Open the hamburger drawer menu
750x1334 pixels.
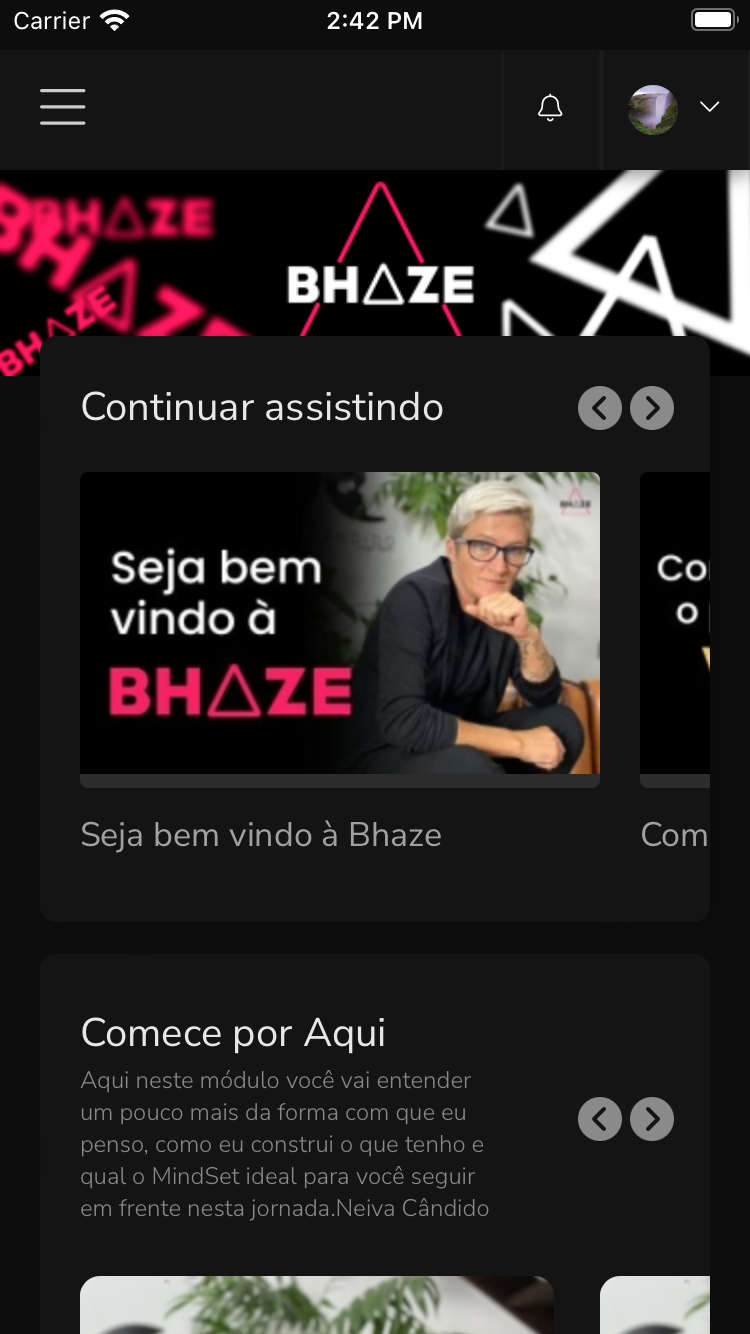click(x=62, y=107)
